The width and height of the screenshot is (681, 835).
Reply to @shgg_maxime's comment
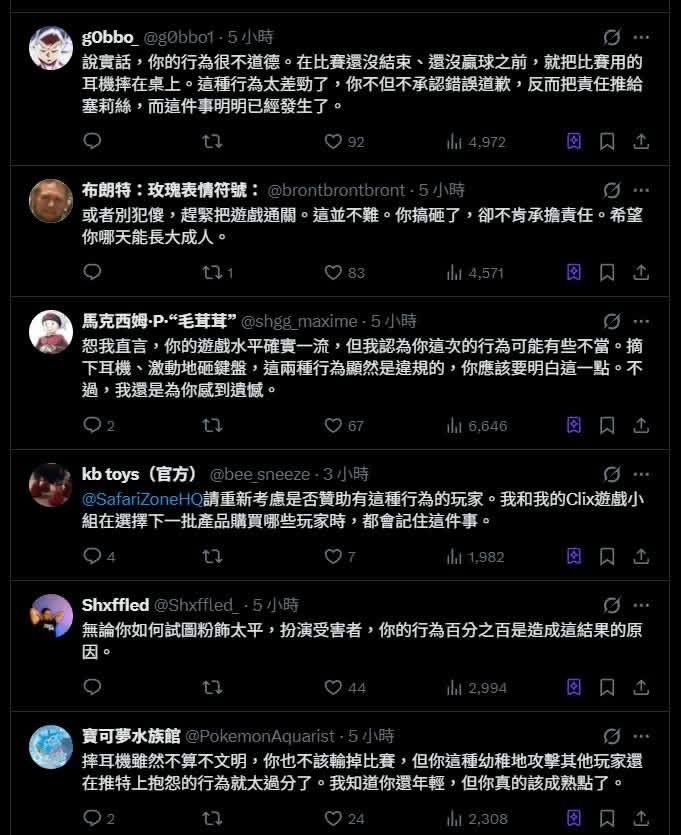point(92,425)
